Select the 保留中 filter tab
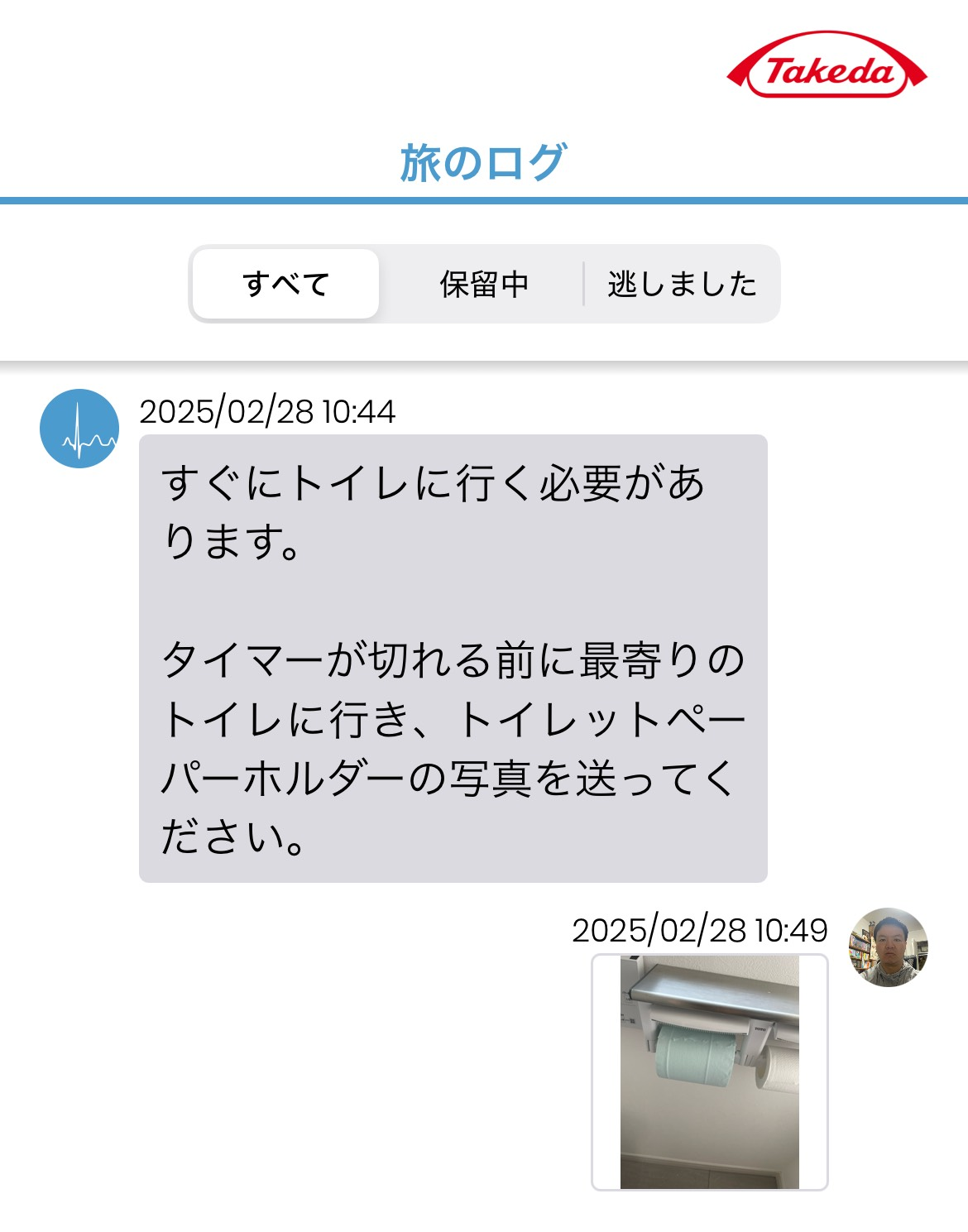The width and height of the screenshot is (968, 1232). pos(483,284)
